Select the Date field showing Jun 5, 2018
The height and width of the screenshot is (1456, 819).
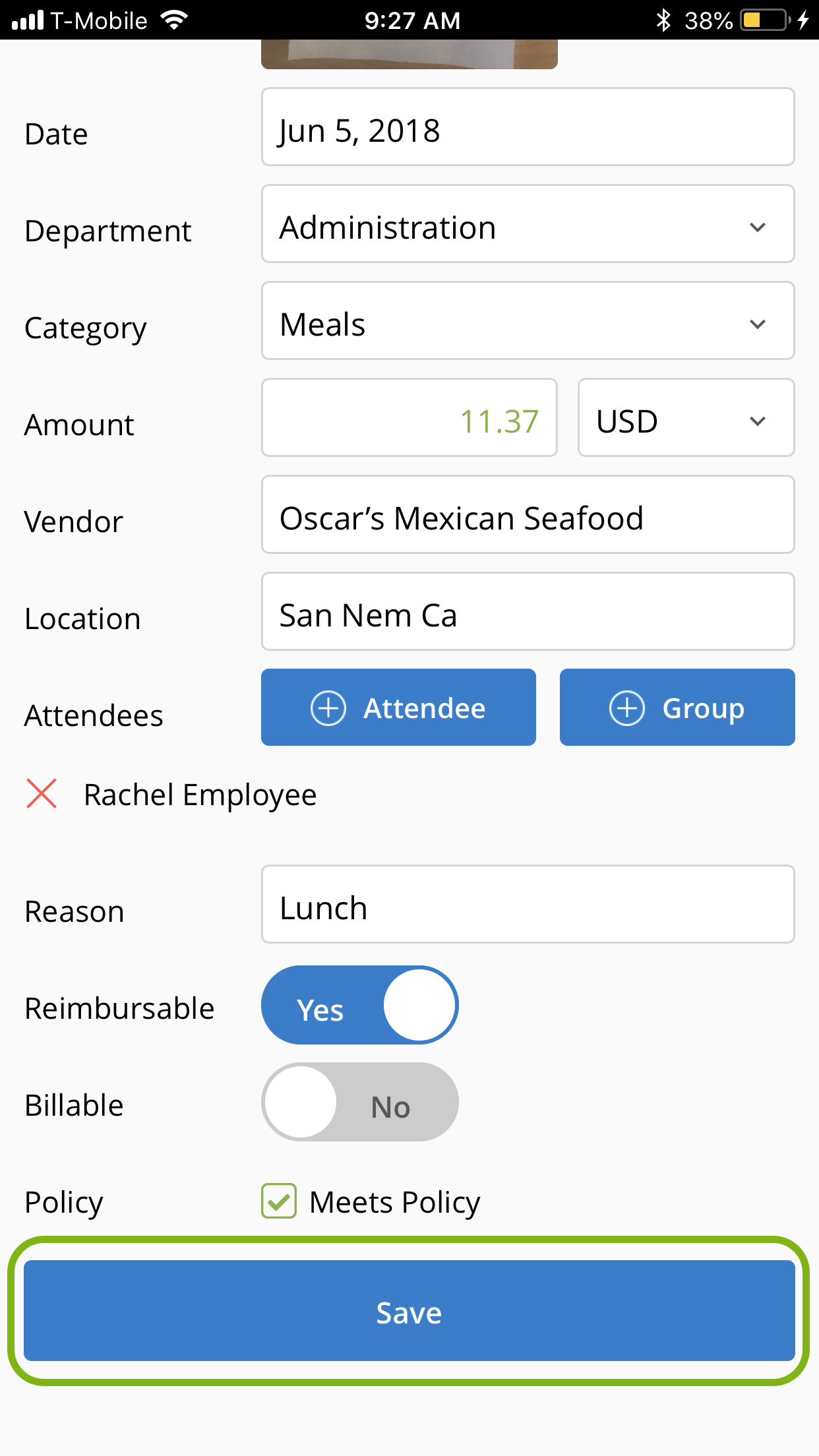pyautogui.click(x=528, y=127)
